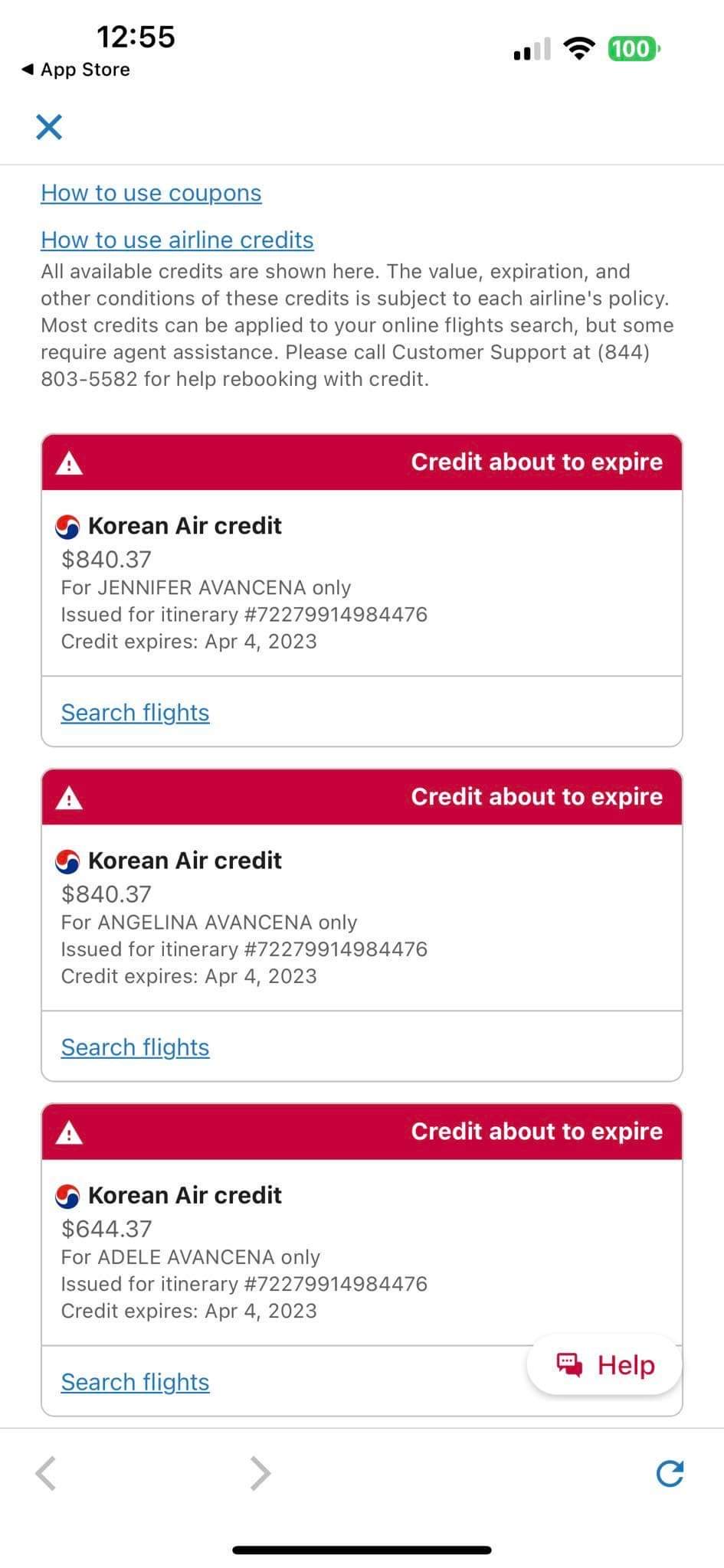The image size is (724, 1568).
Task: Search flights with Angelina Avancena's credit
Action: click(x=135, y=1047)
